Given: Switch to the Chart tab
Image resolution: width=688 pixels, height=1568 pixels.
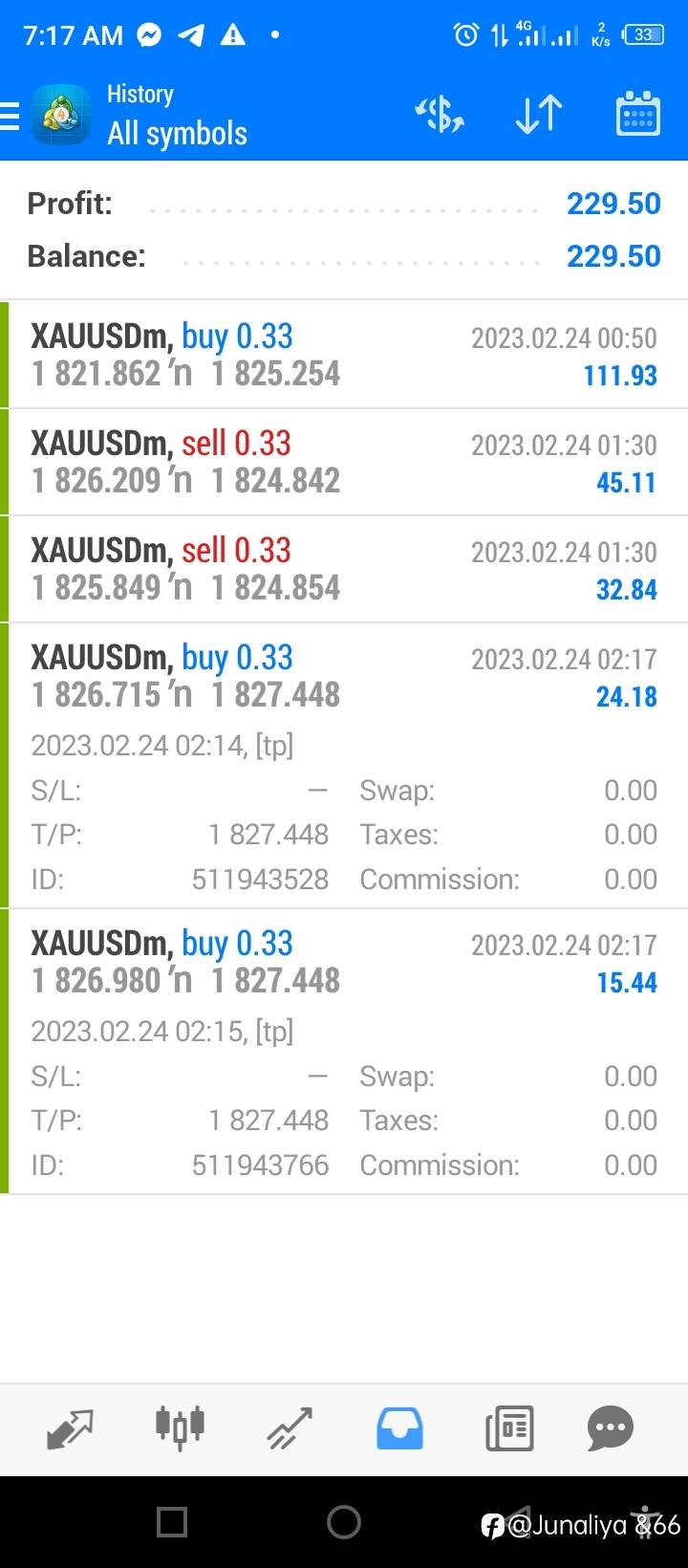Looking at the screenshot, I should 181,1429.
